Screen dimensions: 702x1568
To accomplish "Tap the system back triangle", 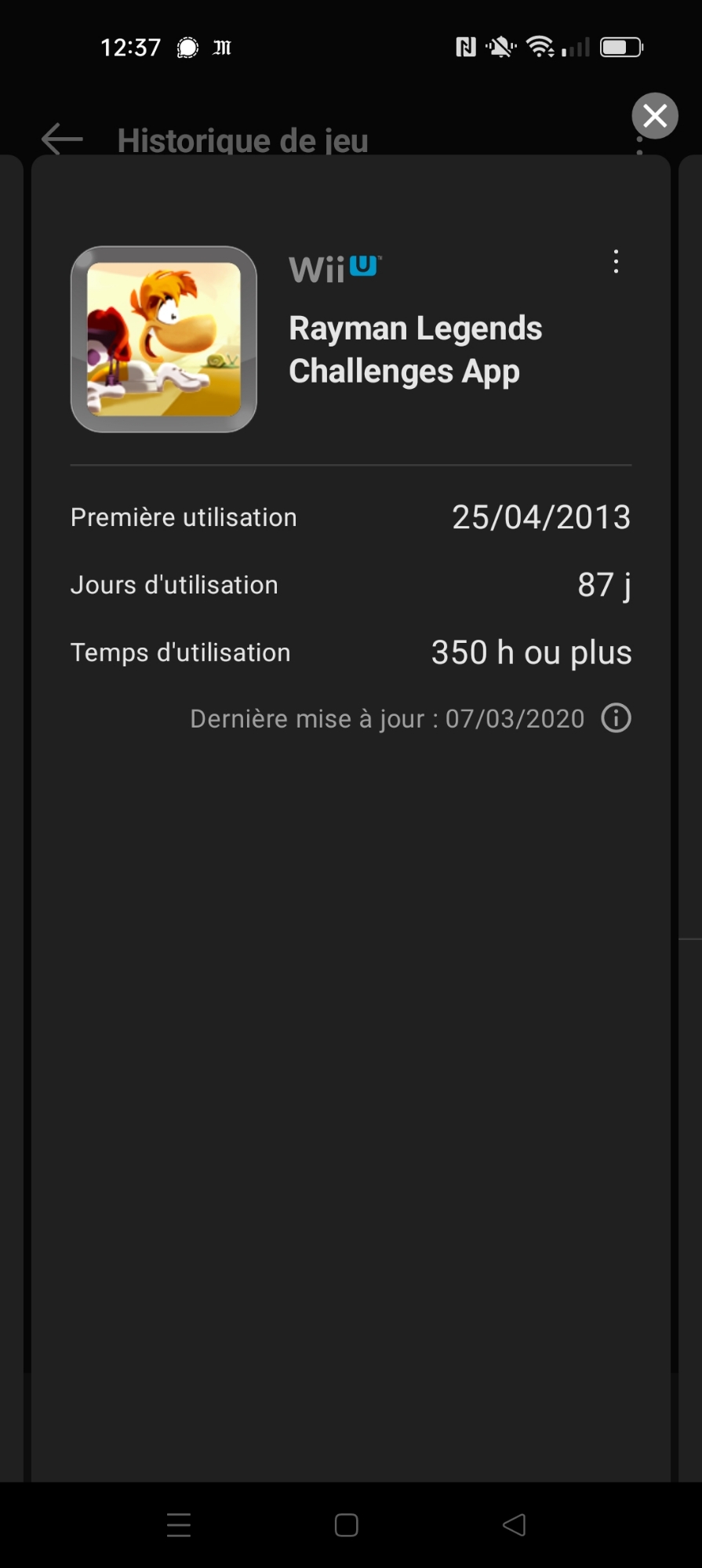I will pyautogui.click(x=515, y=1525).
